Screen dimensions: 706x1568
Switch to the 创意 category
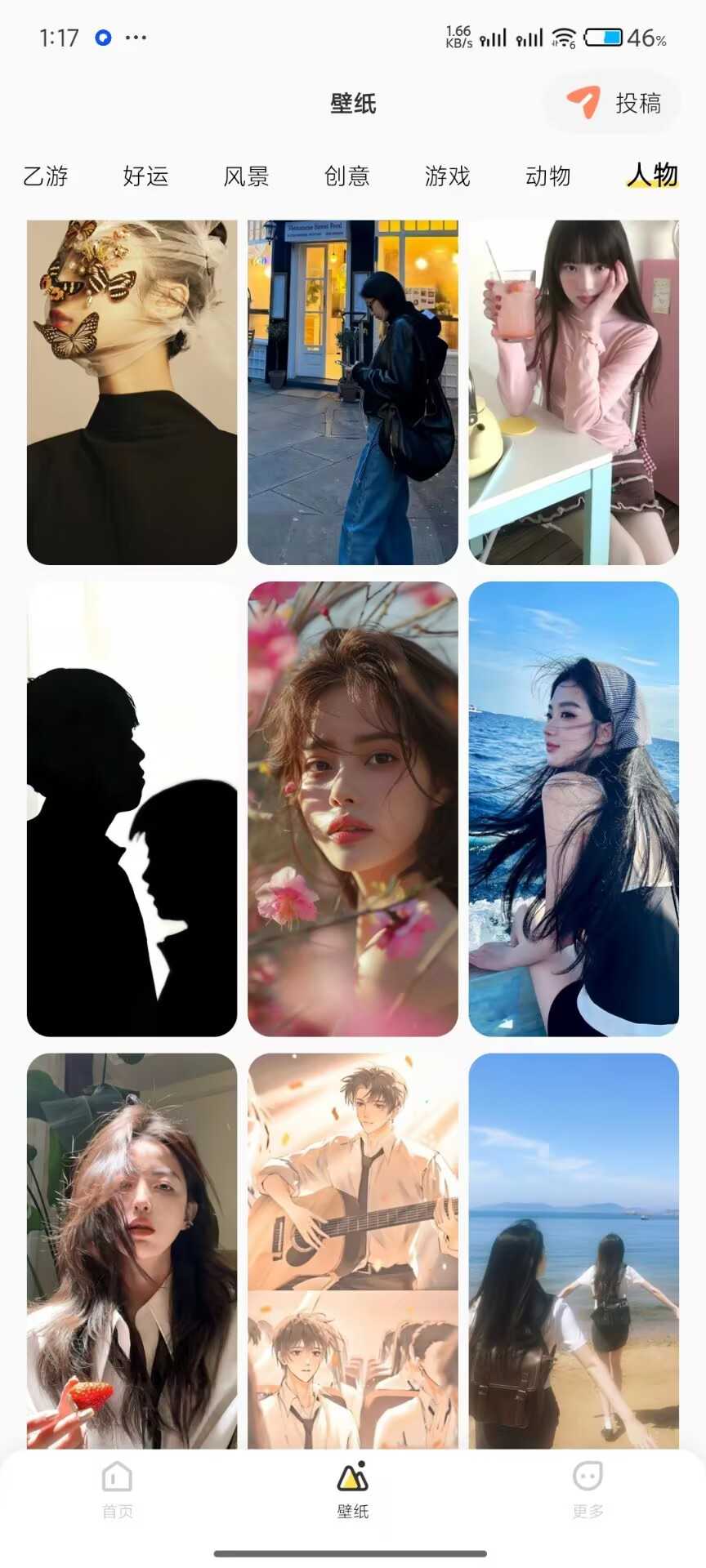tap(347, 176)
